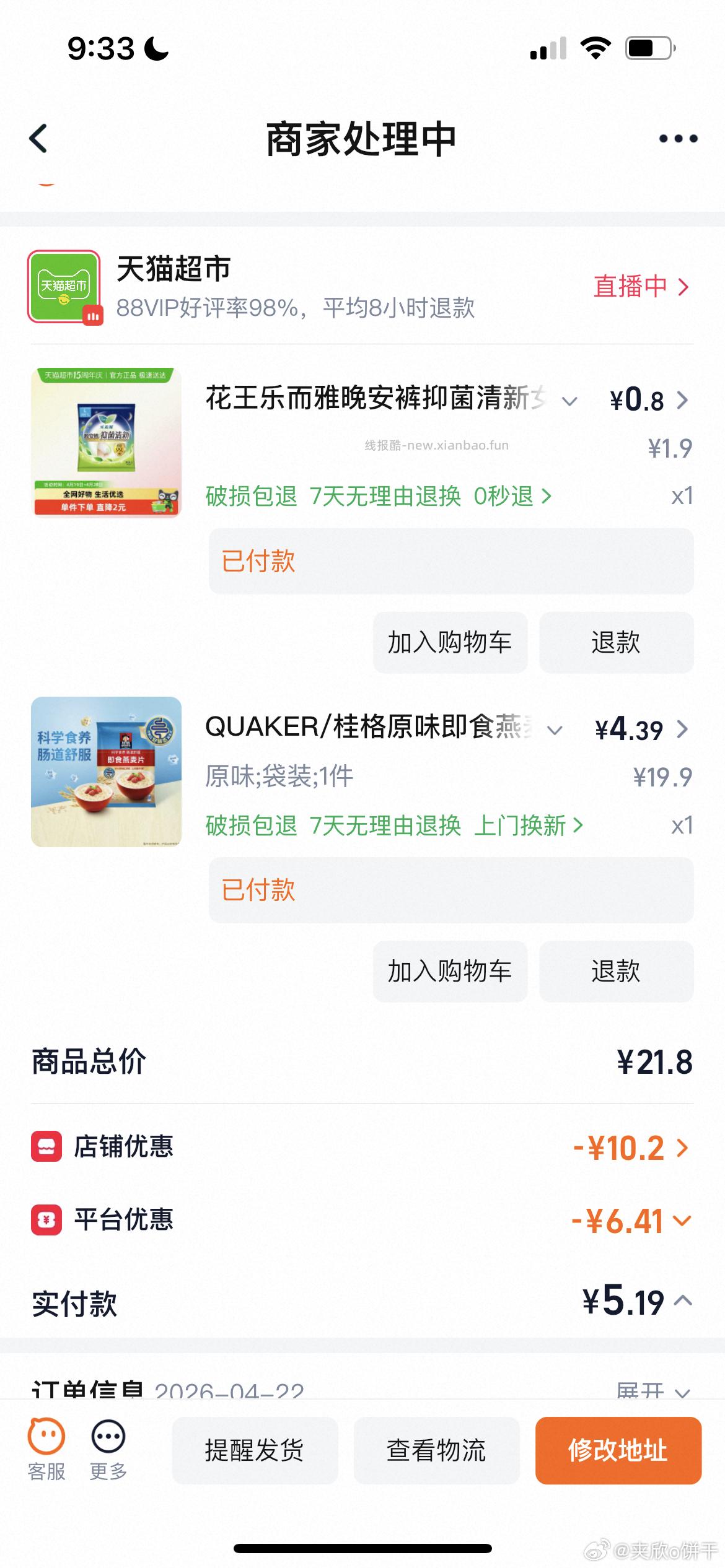Expand the 花王乐而雅 product title dropdown
The height and width of the screenshot is (1568, 725).
point(571,401)
